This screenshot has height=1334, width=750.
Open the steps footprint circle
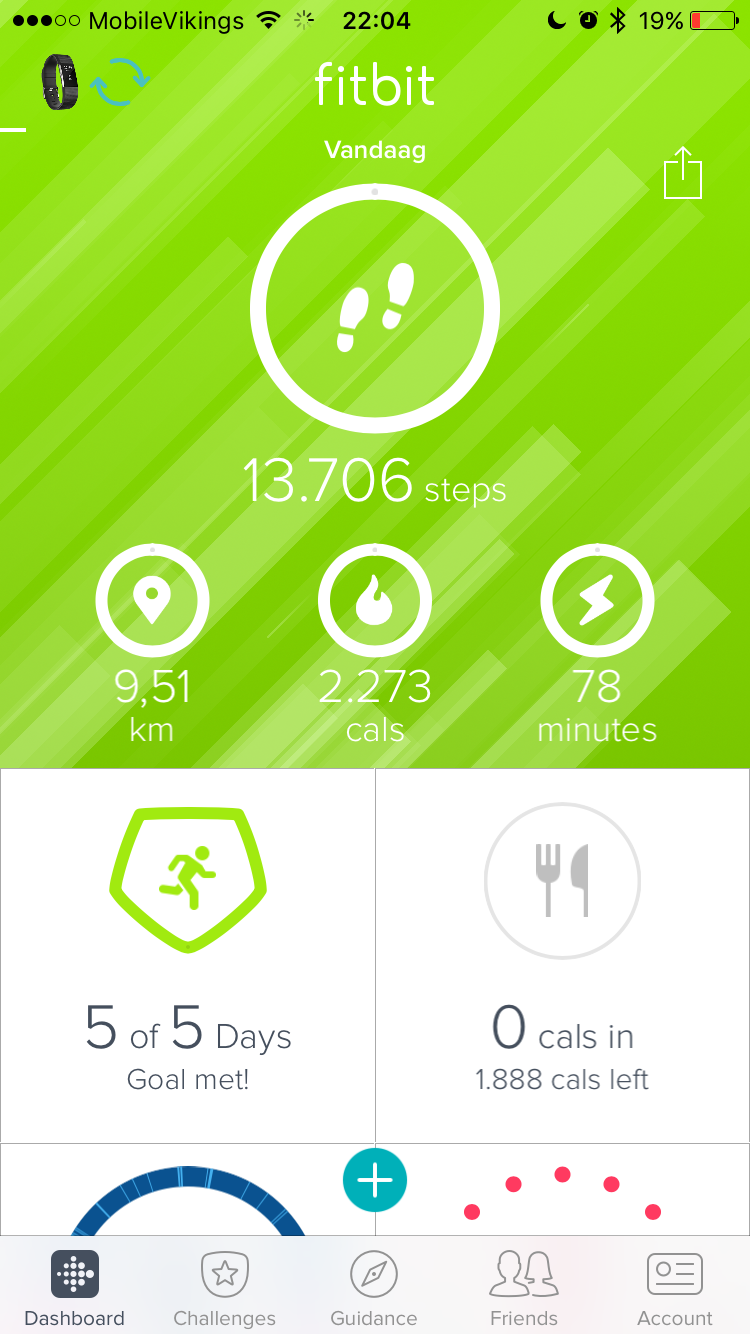coord(374,309)
